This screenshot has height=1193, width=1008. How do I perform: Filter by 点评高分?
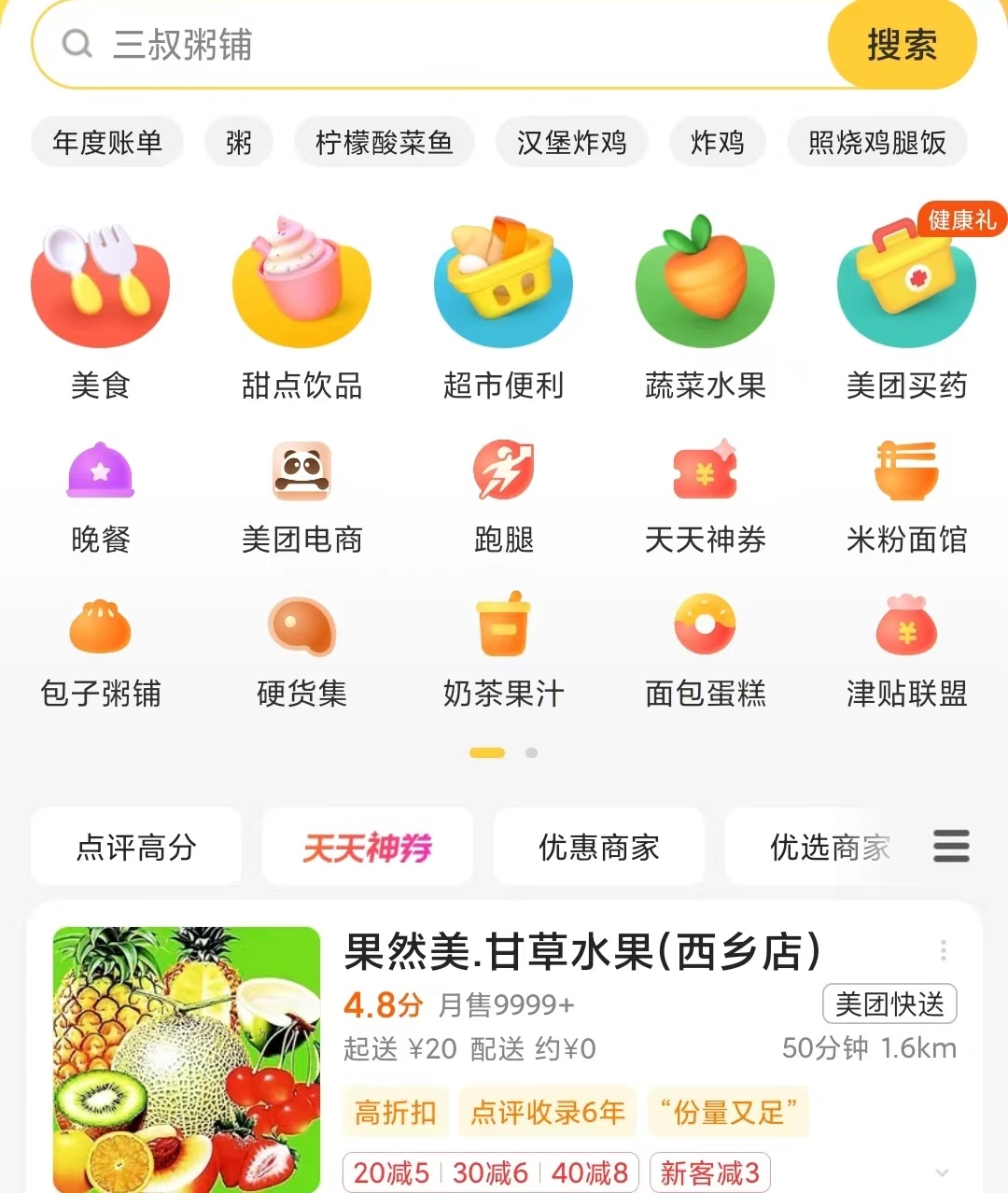[x=136, y=847]
